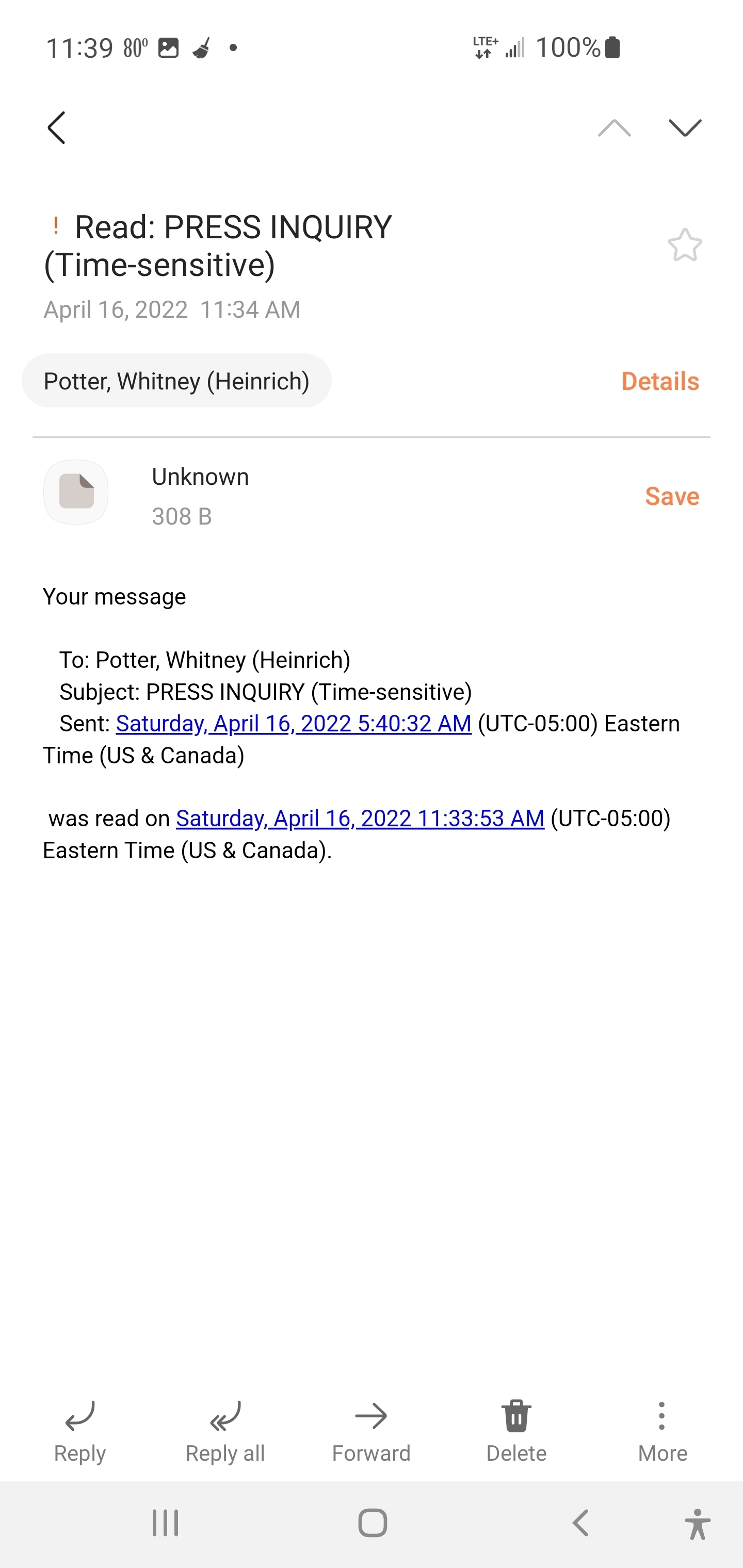Open the More options menu
Viewport: 743px width, 1568px height.
pyautogui.click(x=662, y=1430)
